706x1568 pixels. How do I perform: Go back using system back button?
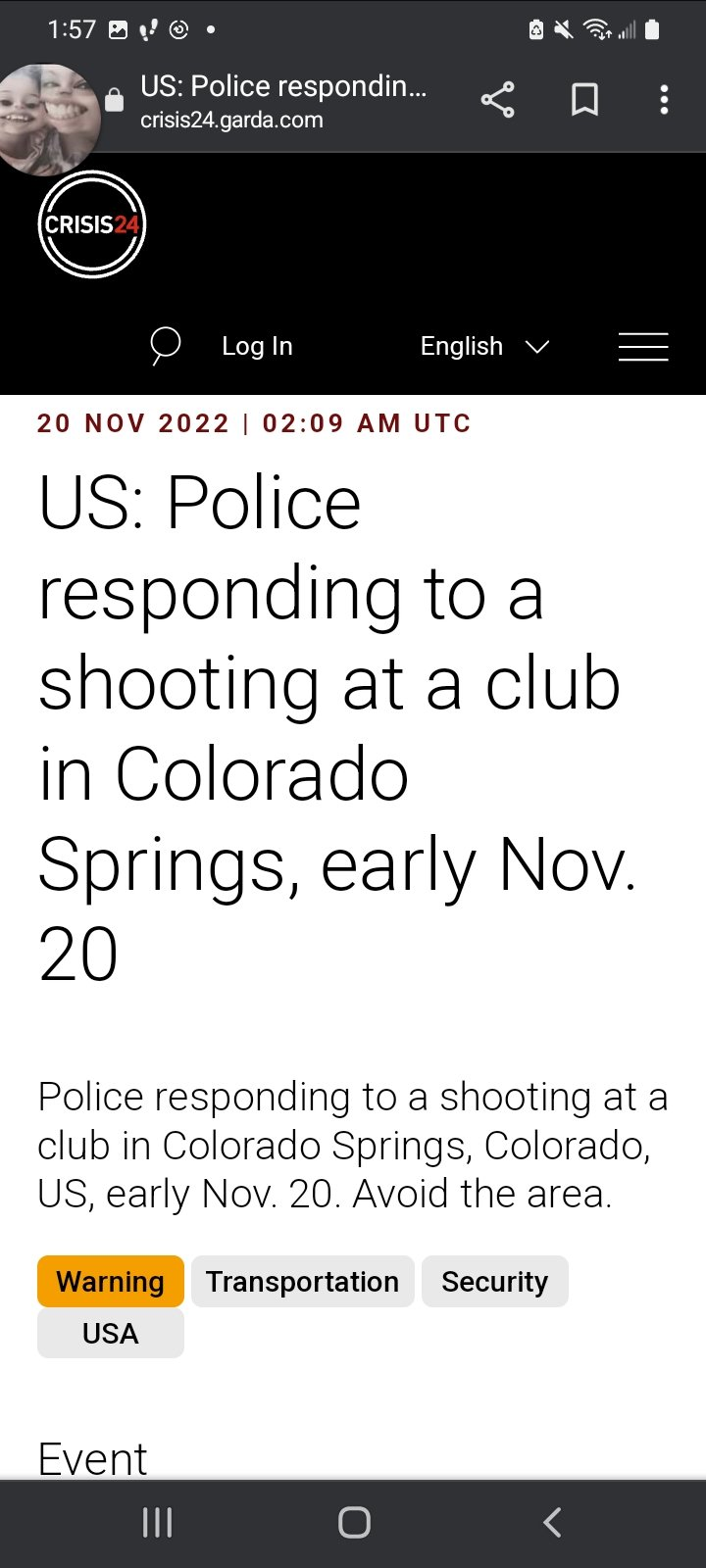[x=552, y=1522]
